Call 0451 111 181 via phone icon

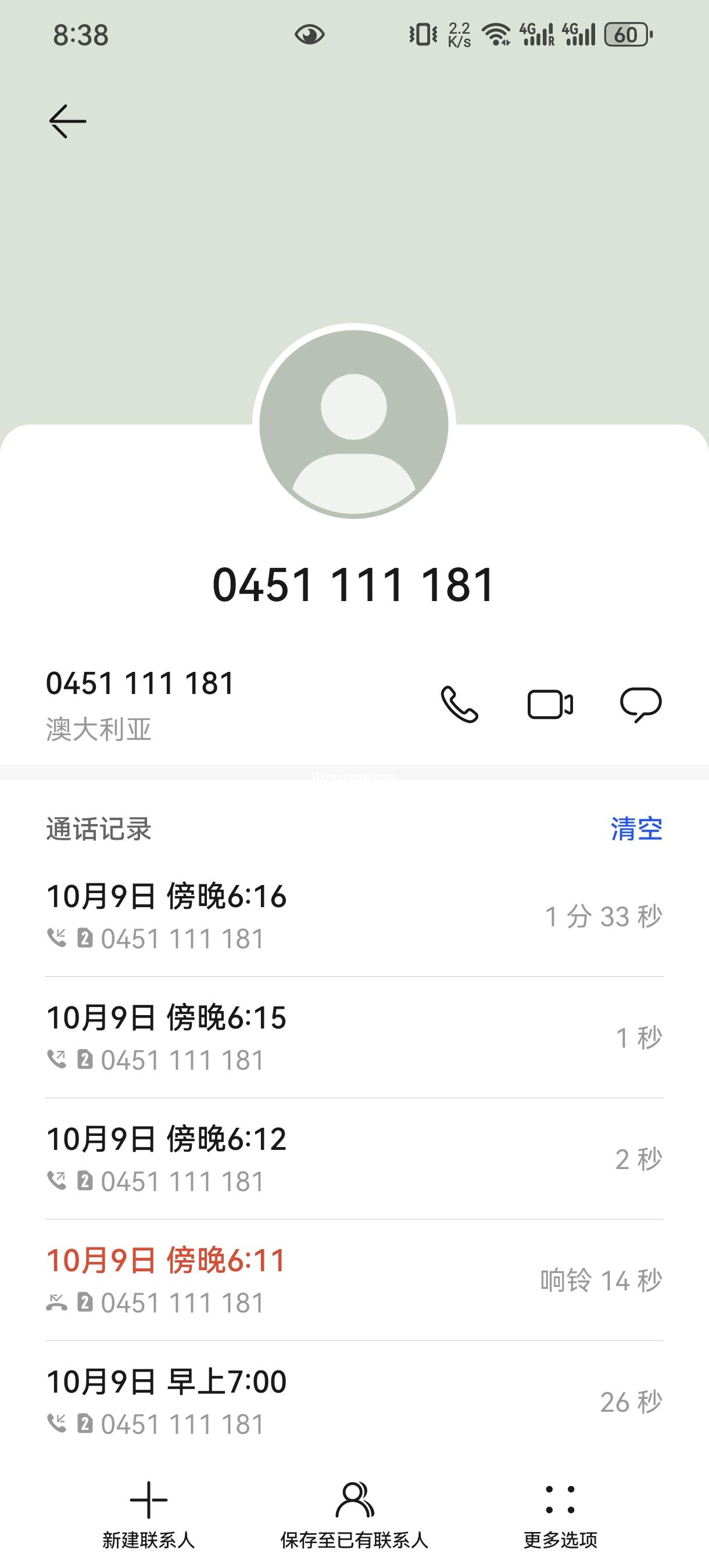[459, 704]
